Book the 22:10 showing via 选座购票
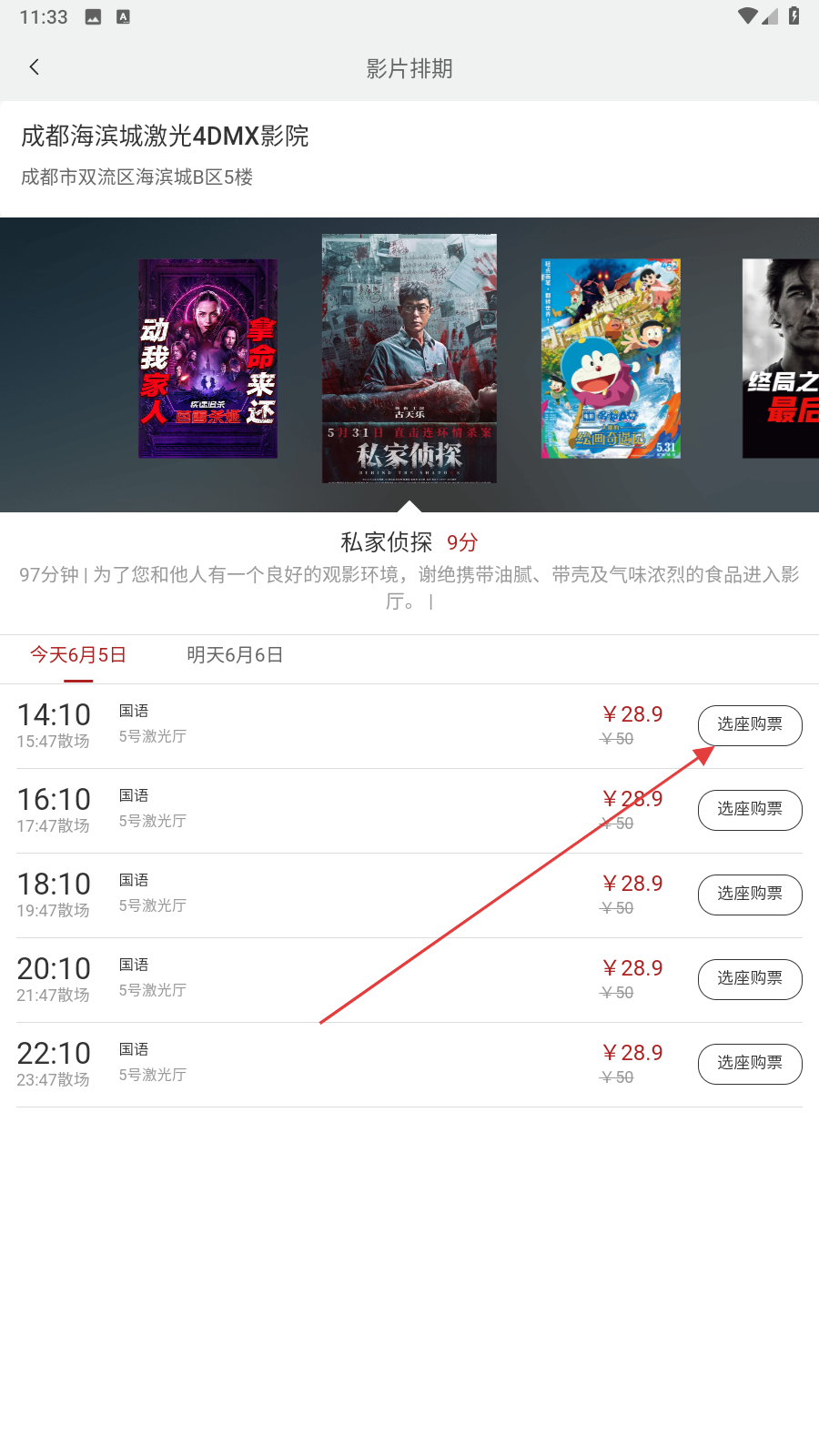Viewport: 819px width, 1456px height. 749,1064
